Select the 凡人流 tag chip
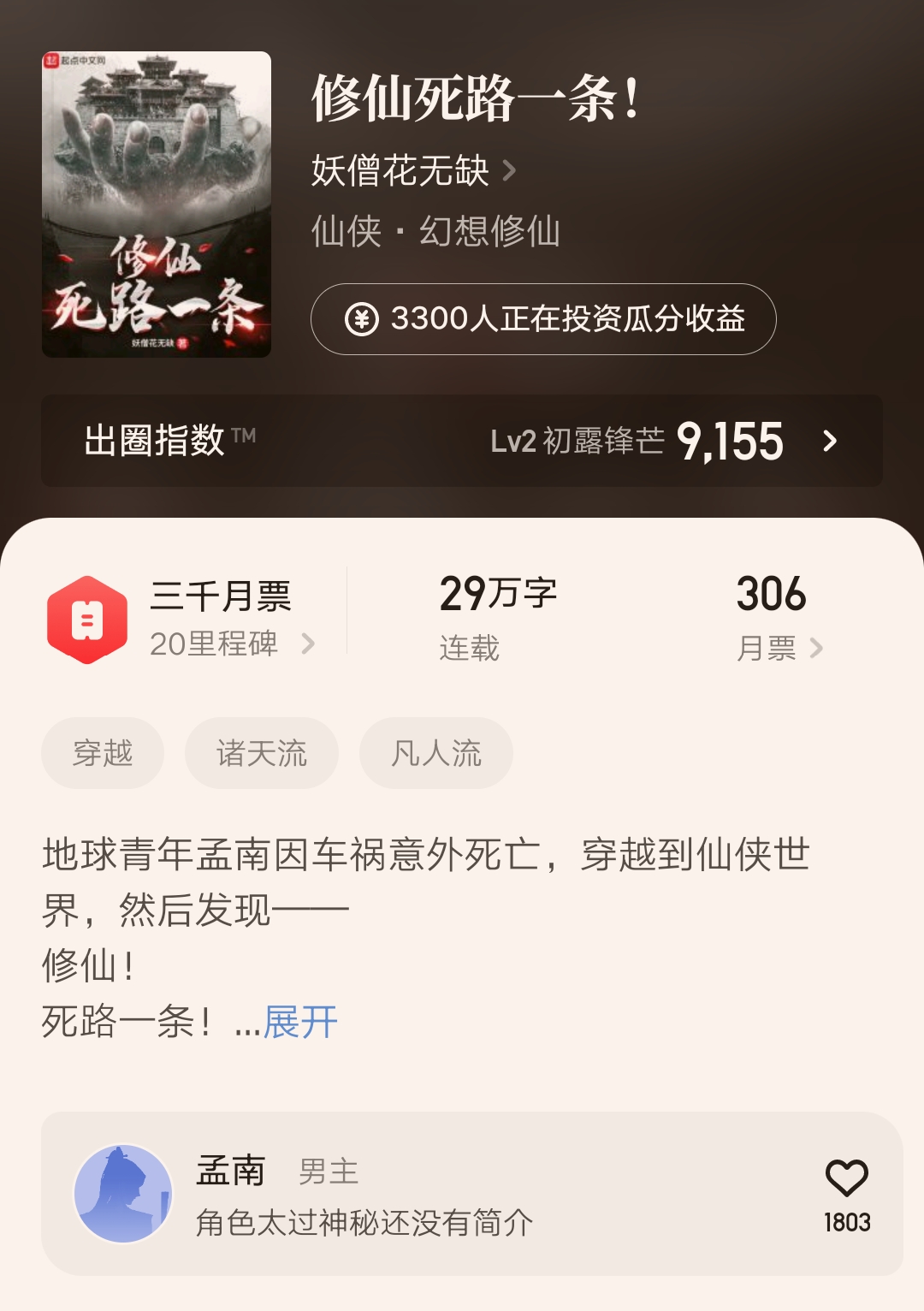 tap(435, 753)
